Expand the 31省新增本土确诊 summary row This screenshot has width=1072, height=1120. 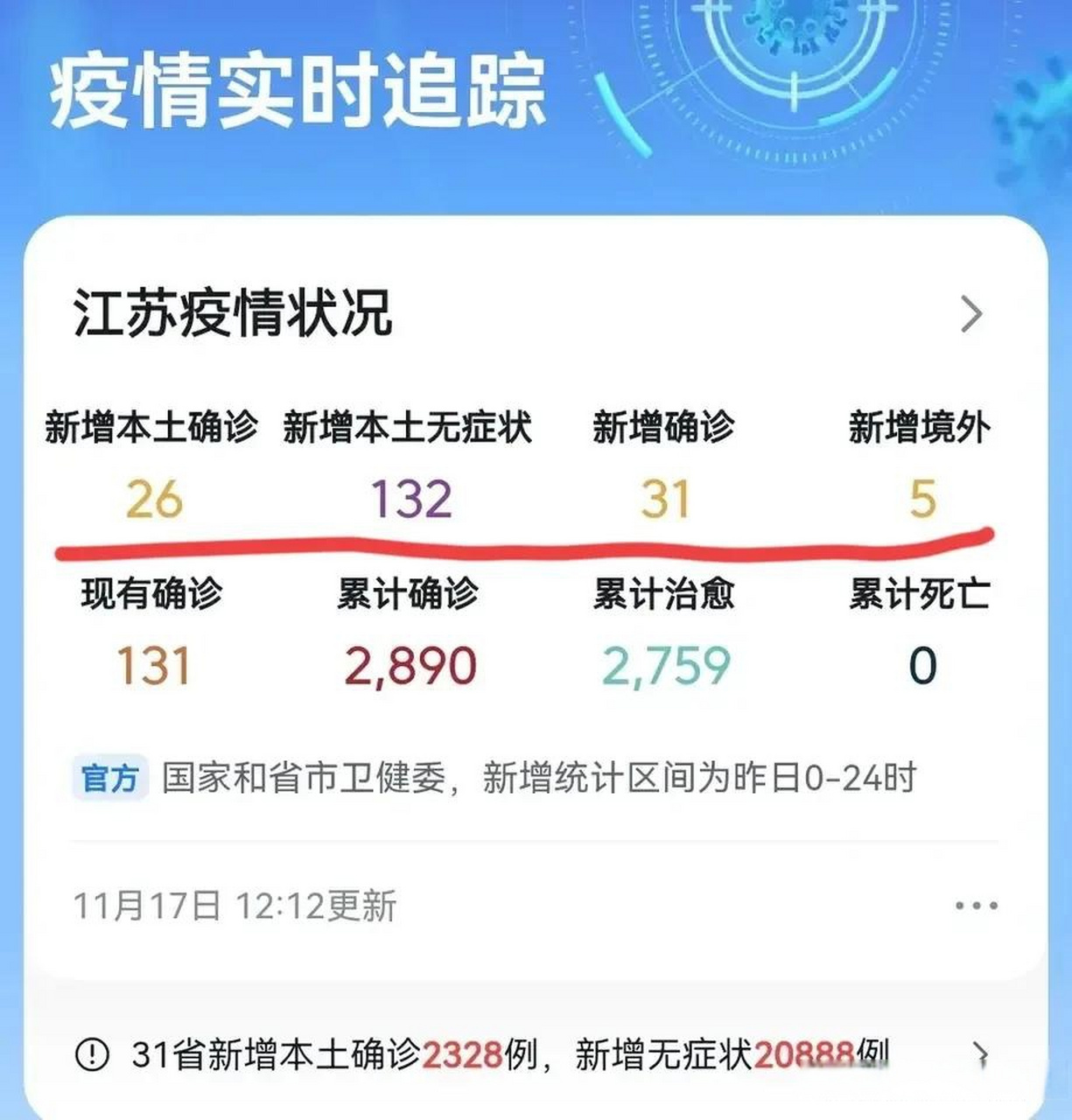click(490, 1054)
